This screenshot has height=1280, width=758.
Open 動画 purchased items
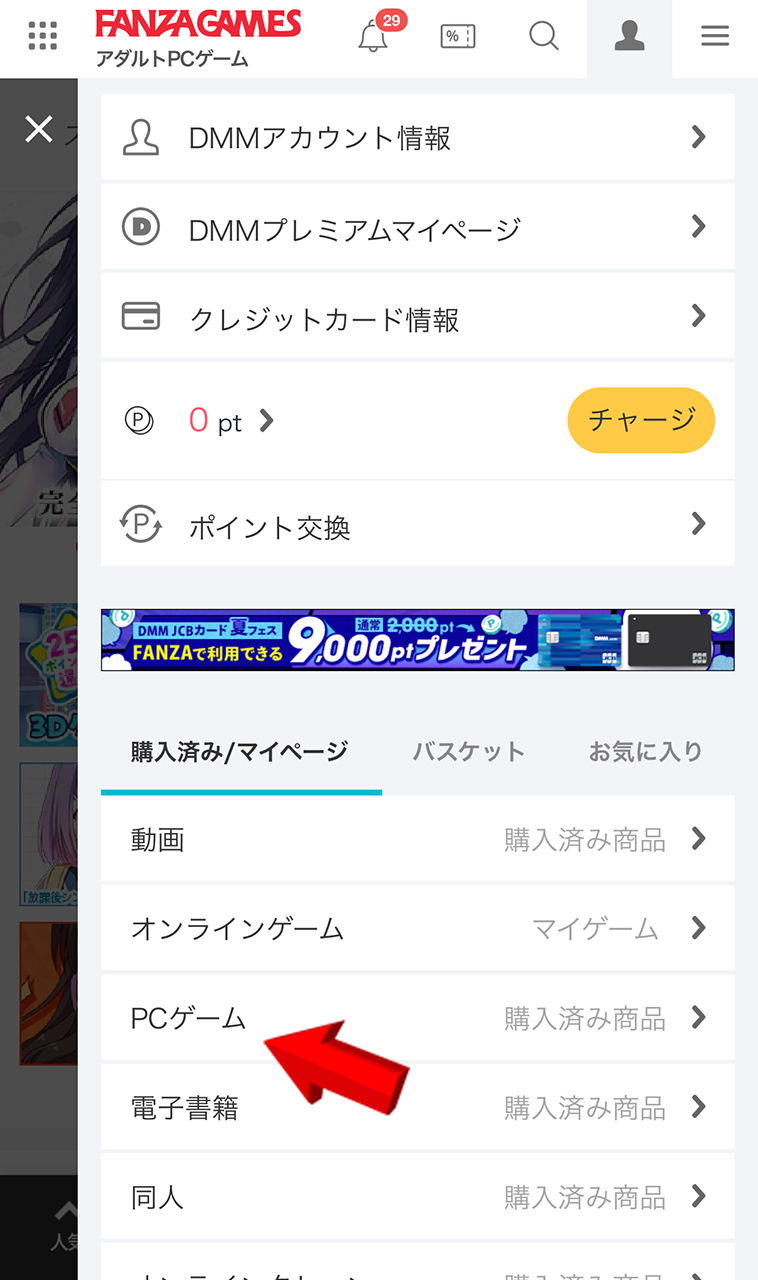[417, 839]
